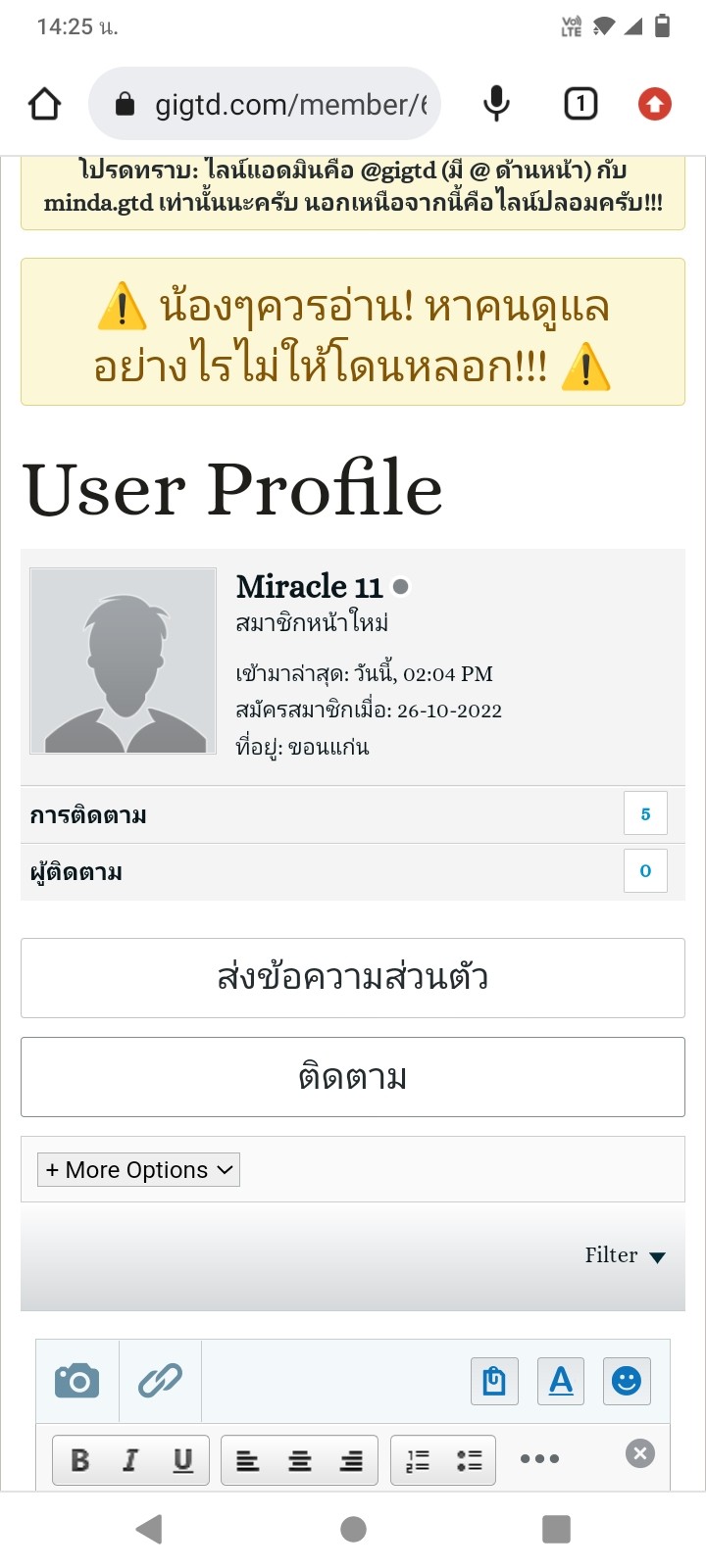Expand the More Options dropdown

tap(138, 1169)
